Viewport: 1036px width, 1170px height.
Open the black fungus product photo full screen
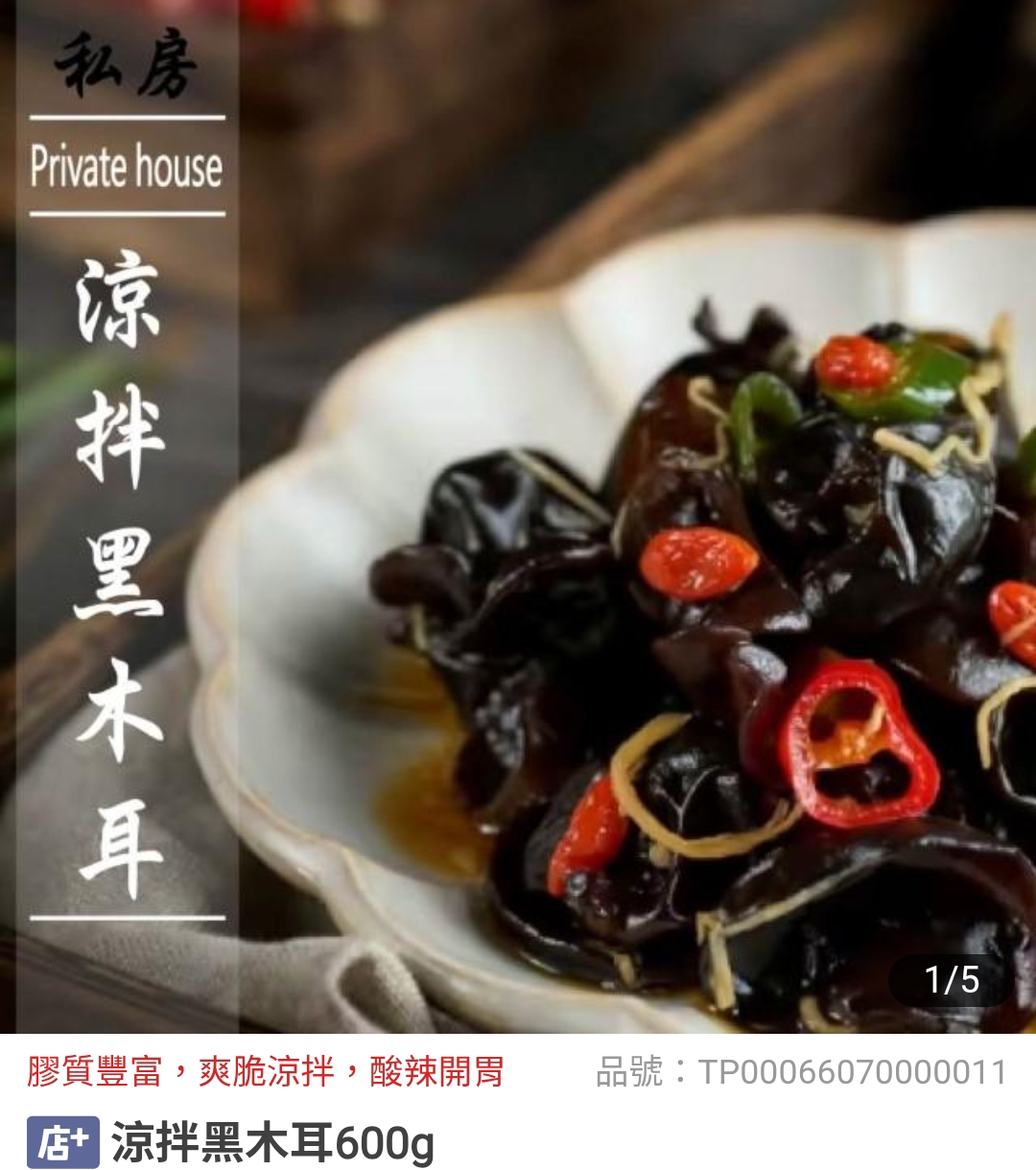(614, 518)
